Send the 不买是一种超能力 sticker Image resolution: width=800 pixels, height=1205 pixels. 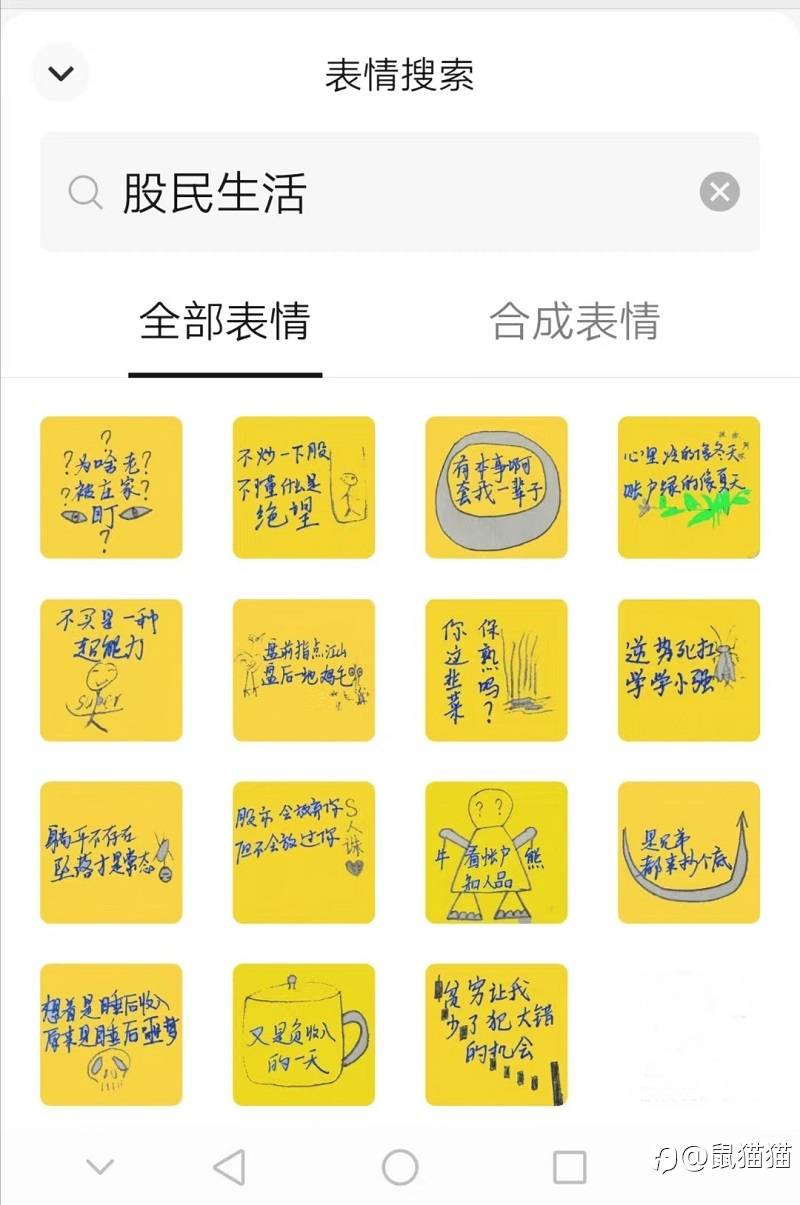pyautogui.click(x=111, y=670)
